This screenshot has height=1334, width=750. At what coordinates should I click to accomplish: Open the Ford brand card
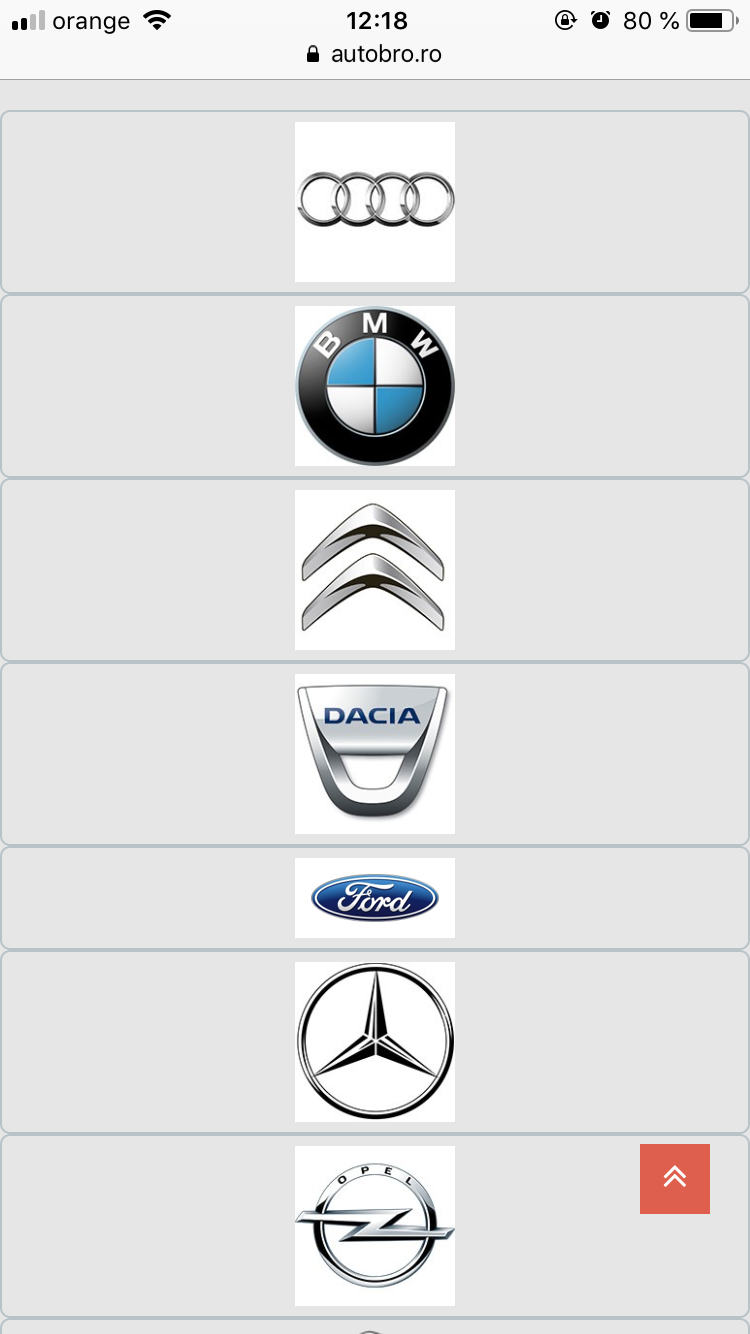[x=375, y=898]
